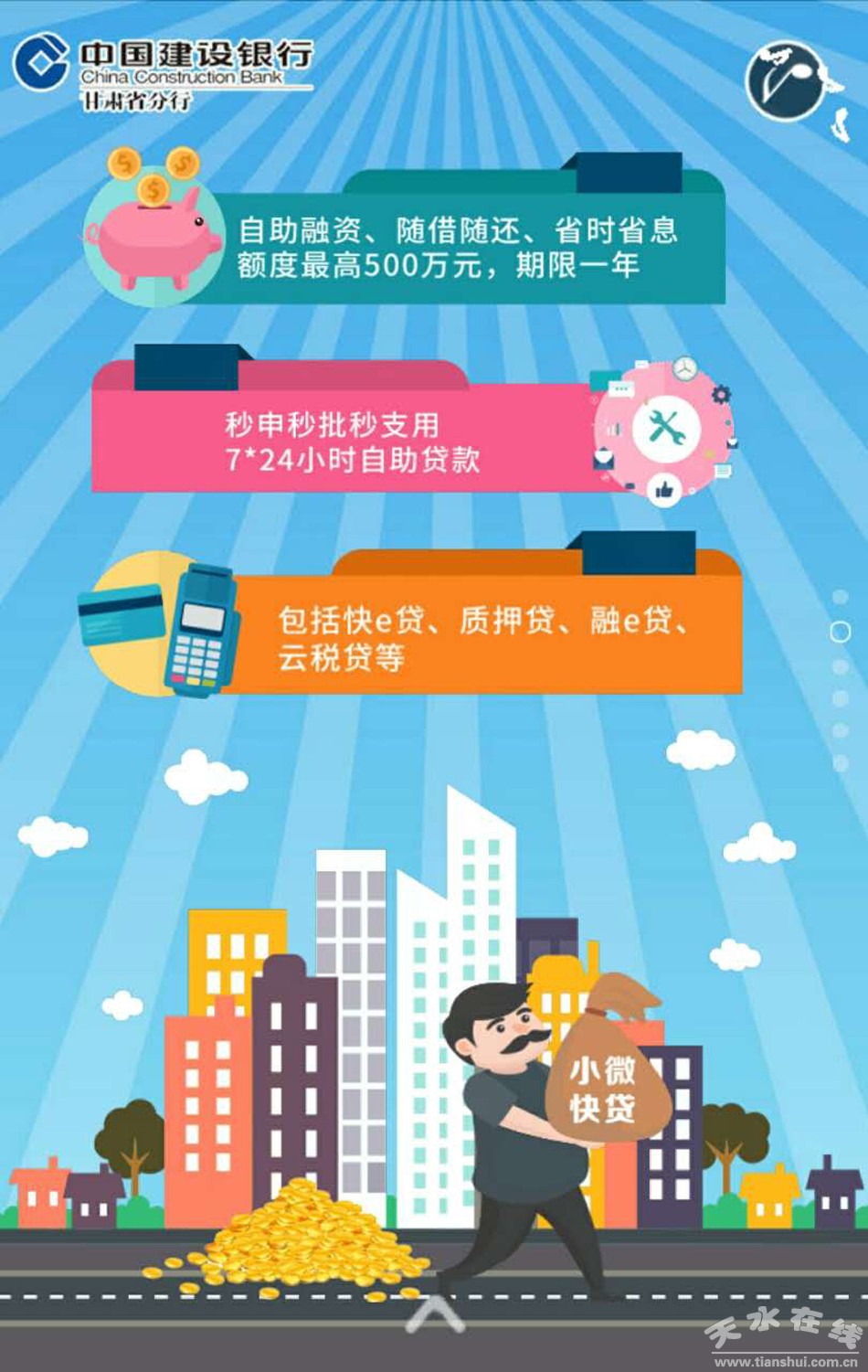
Task: Jump to the first page indicator dot
Action: tap(840, 599)
